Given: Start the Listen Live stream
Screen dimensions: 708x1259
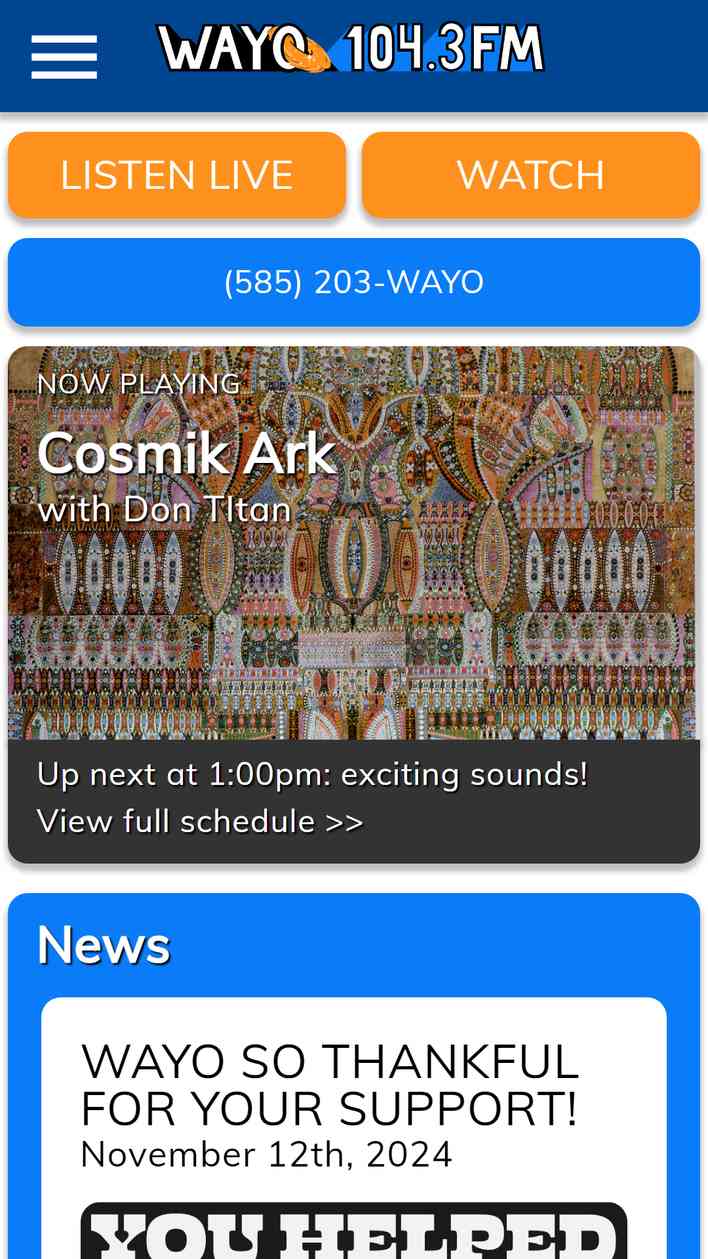Looking at the screenshot, I should coord(177,175).
